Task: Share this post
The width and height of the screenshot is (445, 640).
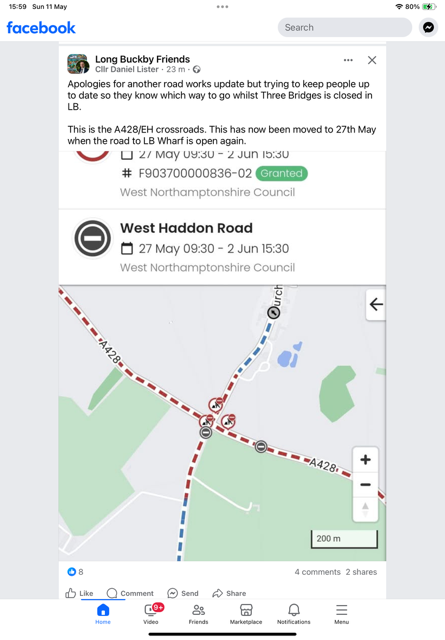Action: click(229, 593)
